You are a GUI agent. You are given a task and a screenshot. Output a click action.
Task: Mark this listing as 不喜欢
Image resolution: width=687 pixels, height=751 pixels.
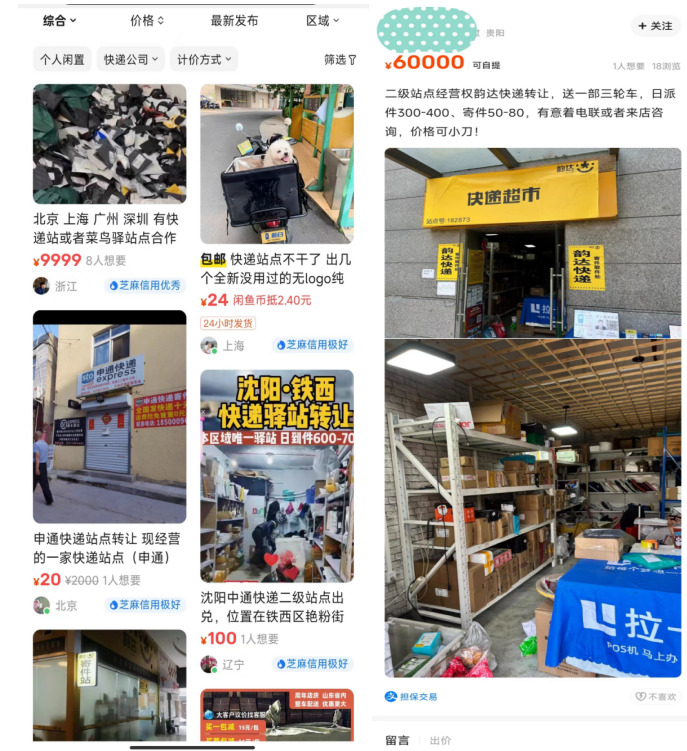pyautogui.click(x=655, y=696)
